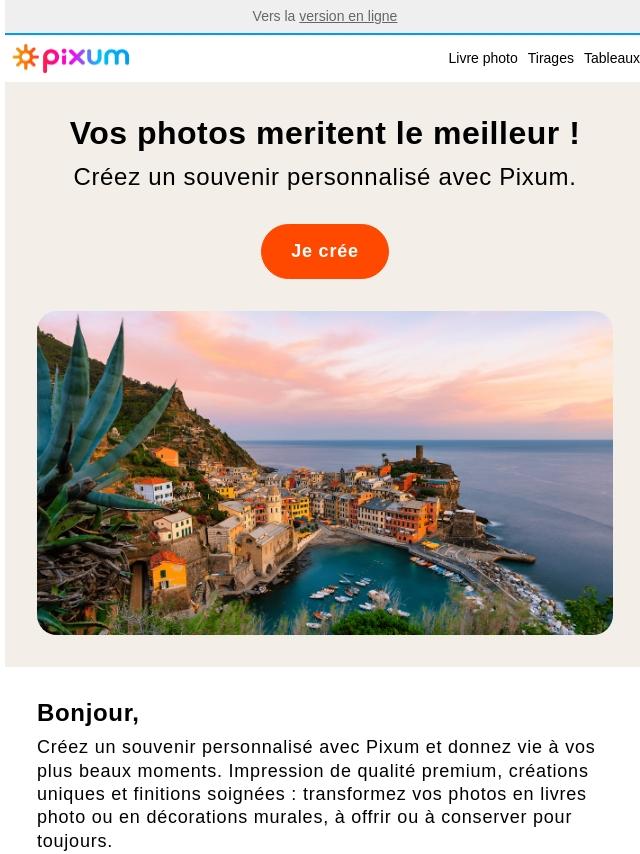Select Tableaux in the top menu
The width and height of the screenshot is (640, 854).
click(612, 58)
